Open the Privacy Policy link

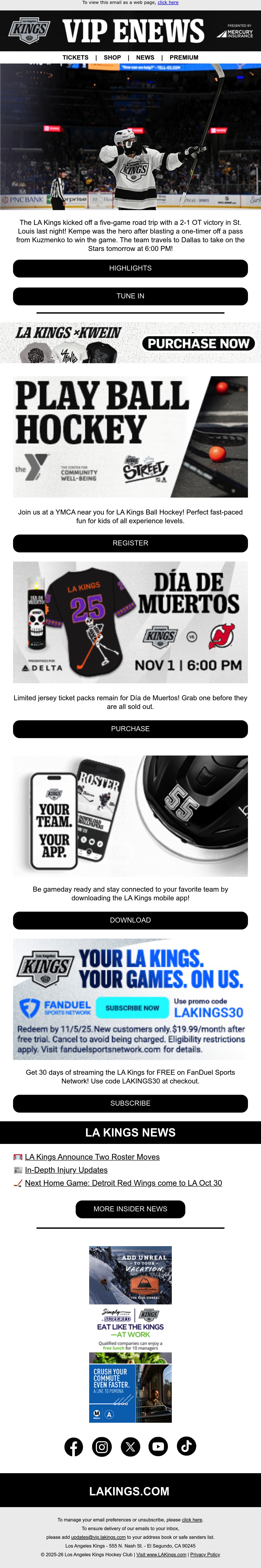point(205,1554)
